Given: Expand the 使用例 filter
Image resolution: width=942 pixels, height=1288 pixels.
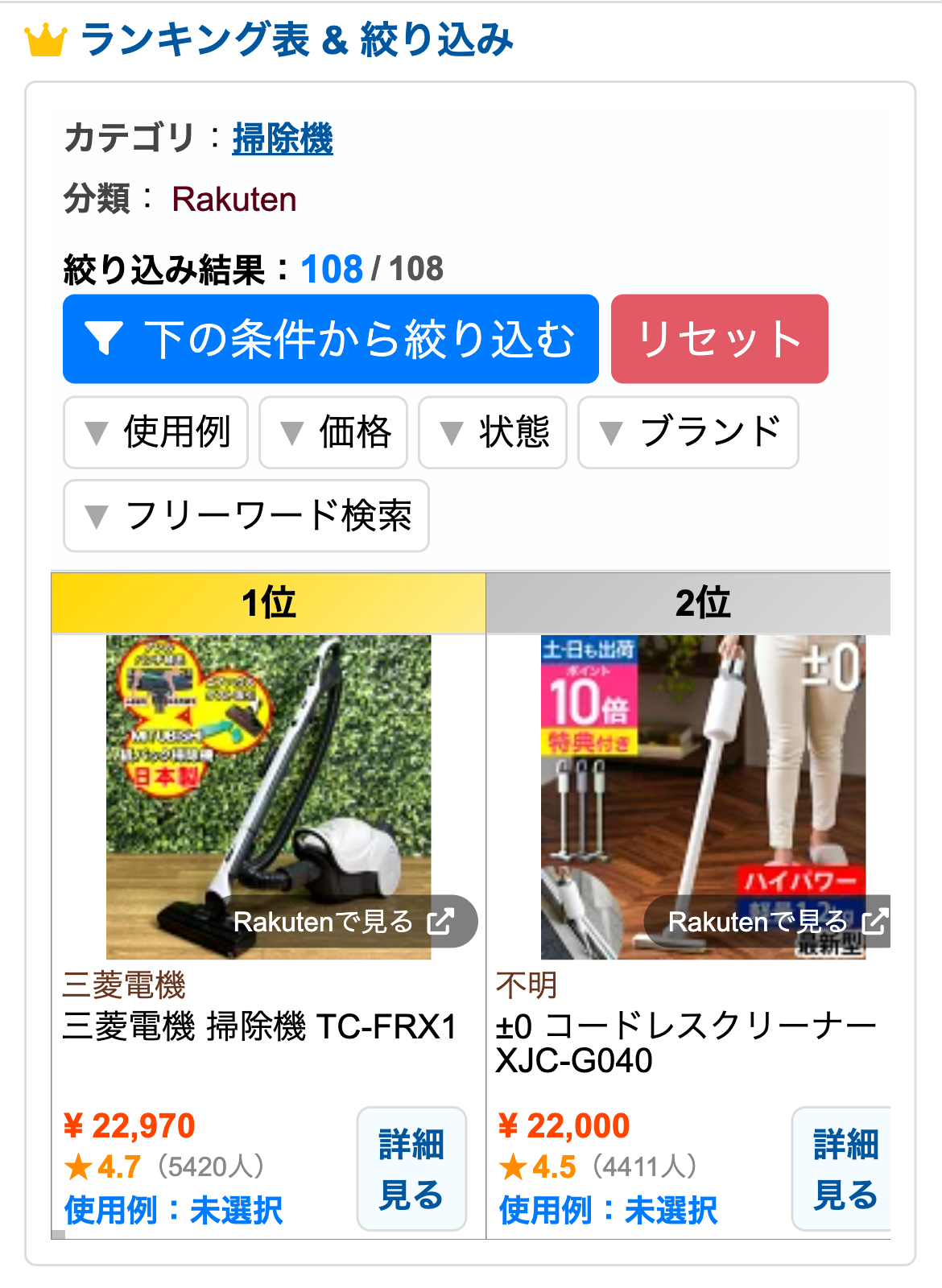Looking at the screenshot, I should [x=155, y=432].
